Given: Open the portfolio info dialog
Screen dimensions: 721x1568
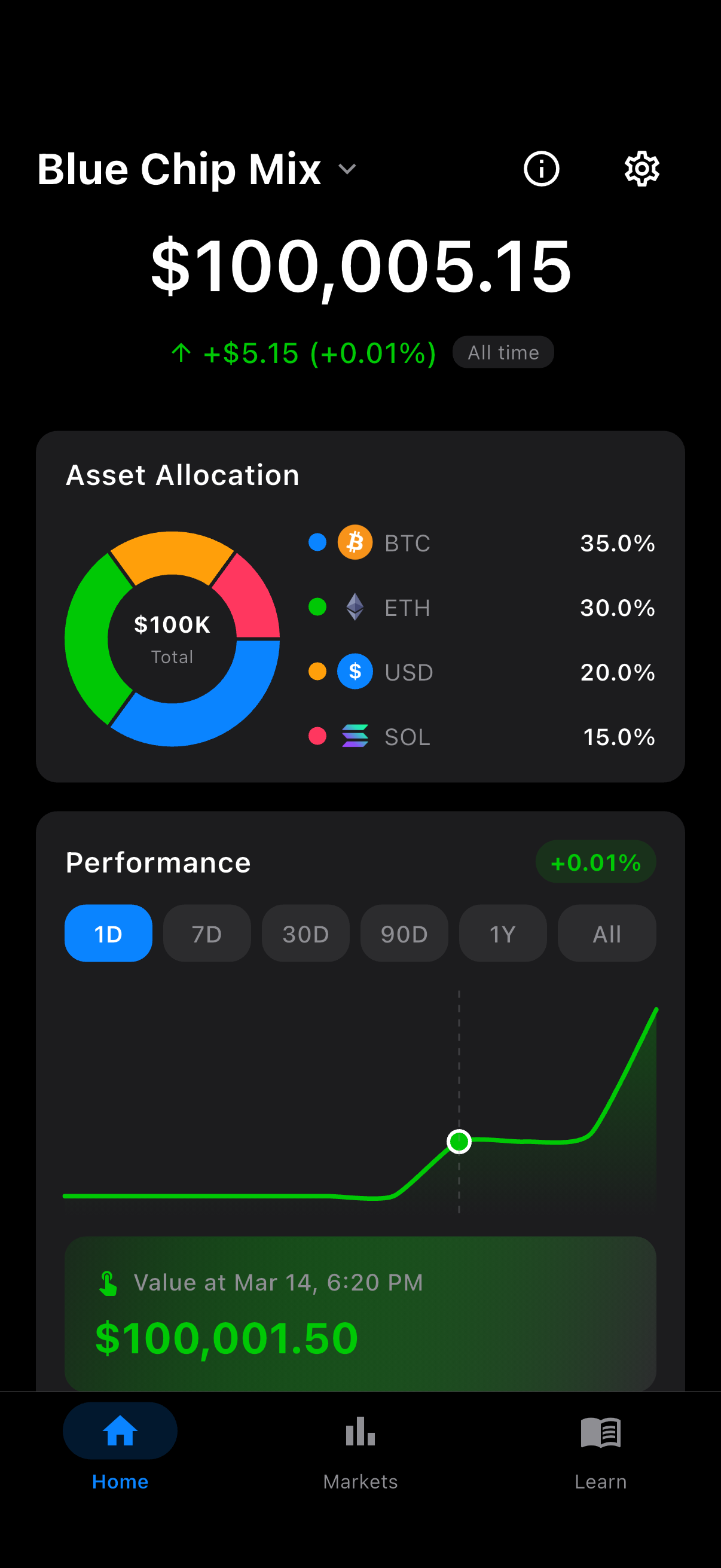Looking at the screenshot, I should pos(541,169).
